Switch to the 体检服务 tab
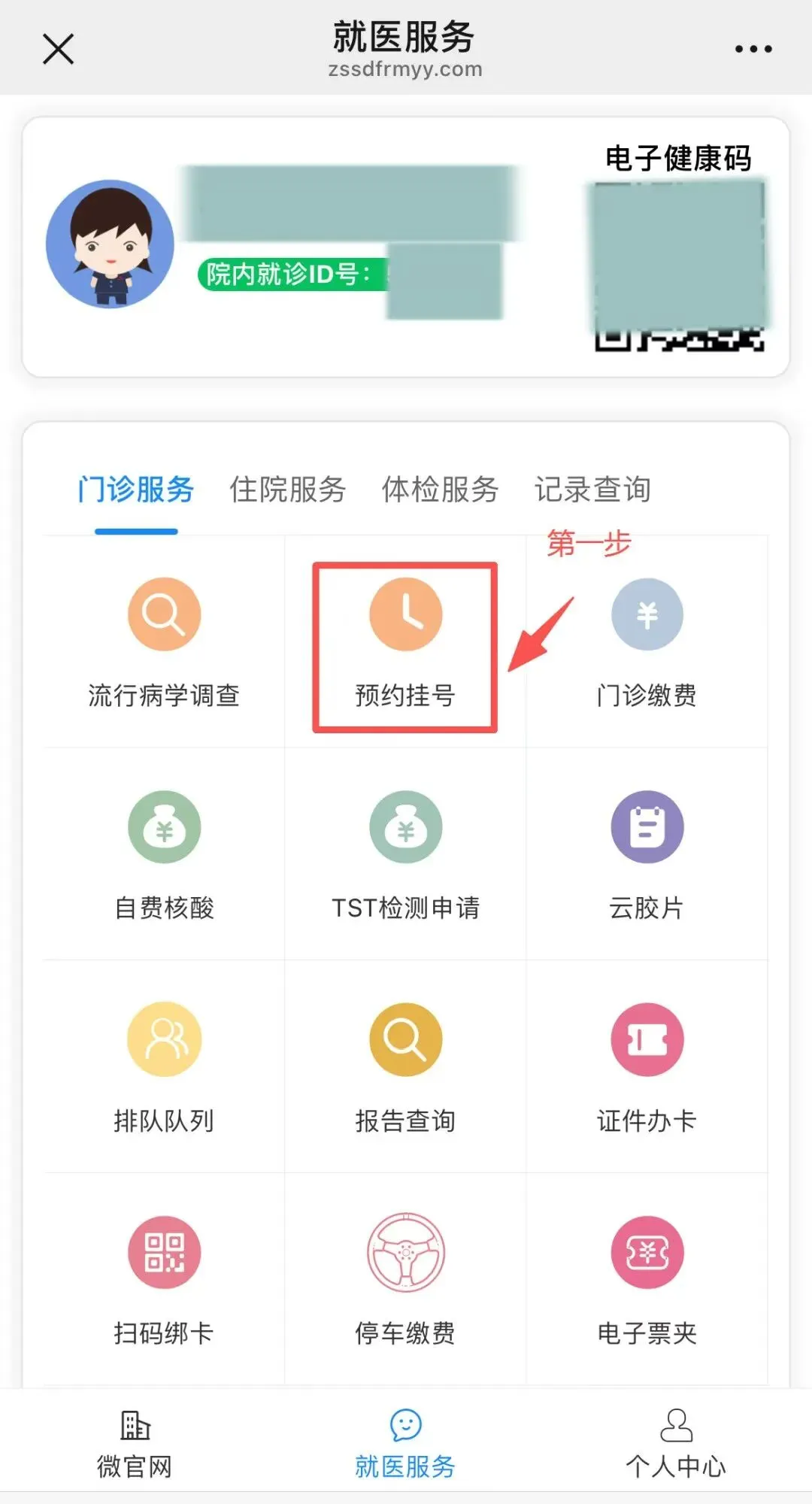The height and width of the screenshot is (1504, 812). 440,490
